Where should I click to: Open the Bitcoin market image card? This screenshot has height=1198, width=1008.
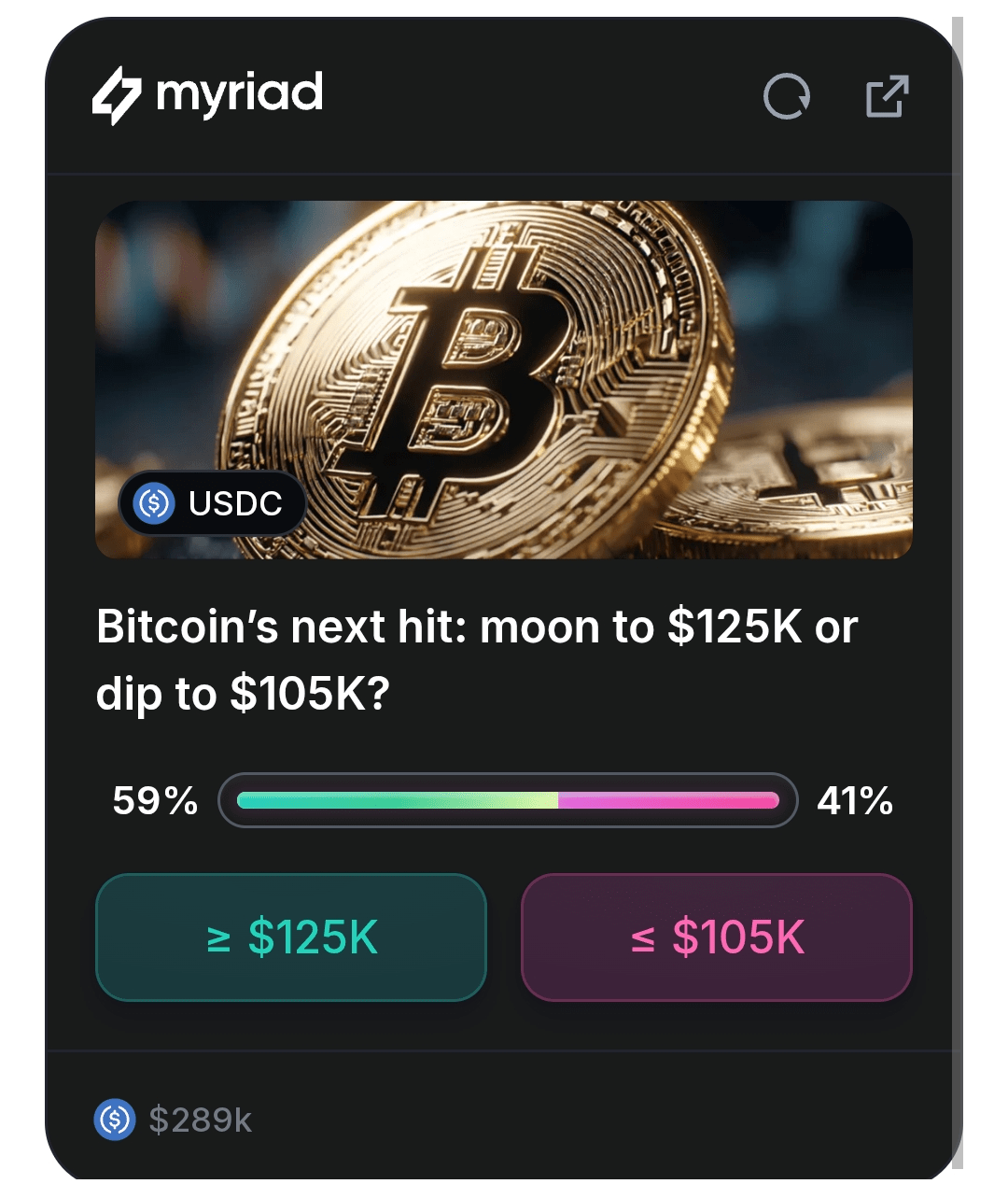(x=504, y=379)
